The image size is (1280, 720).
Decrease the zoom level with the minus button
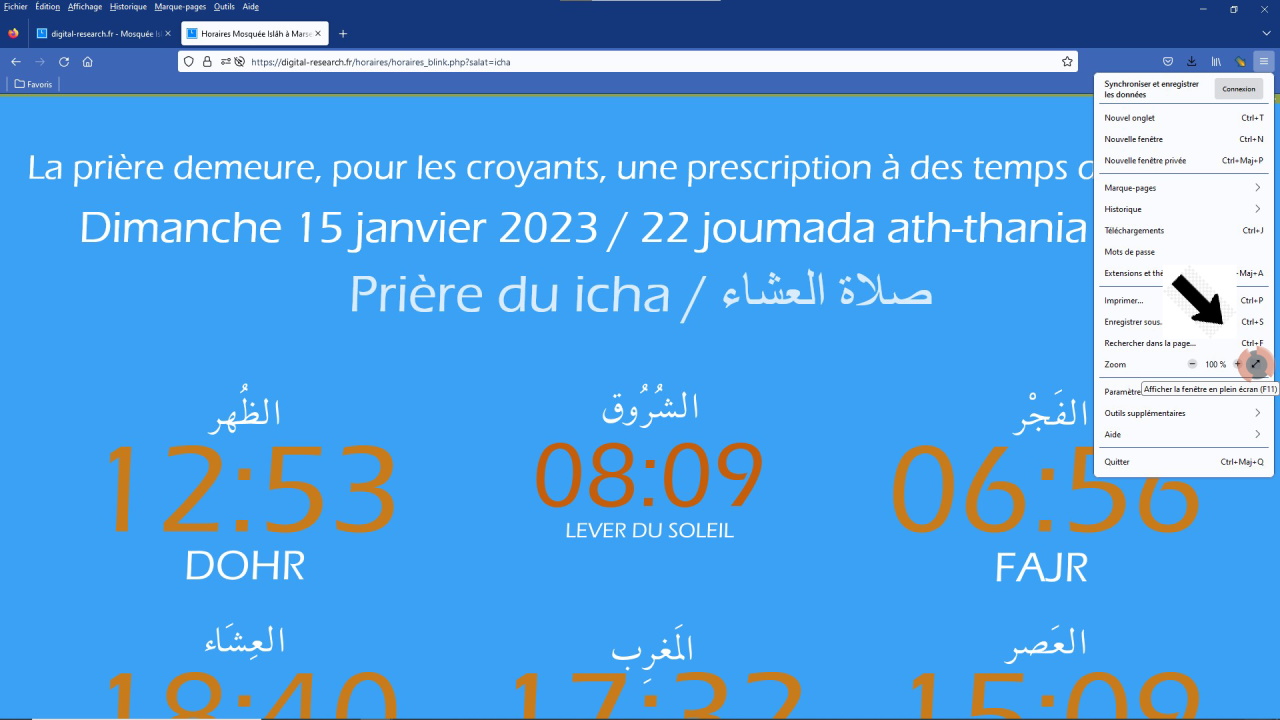click(x=1192, y=364)
